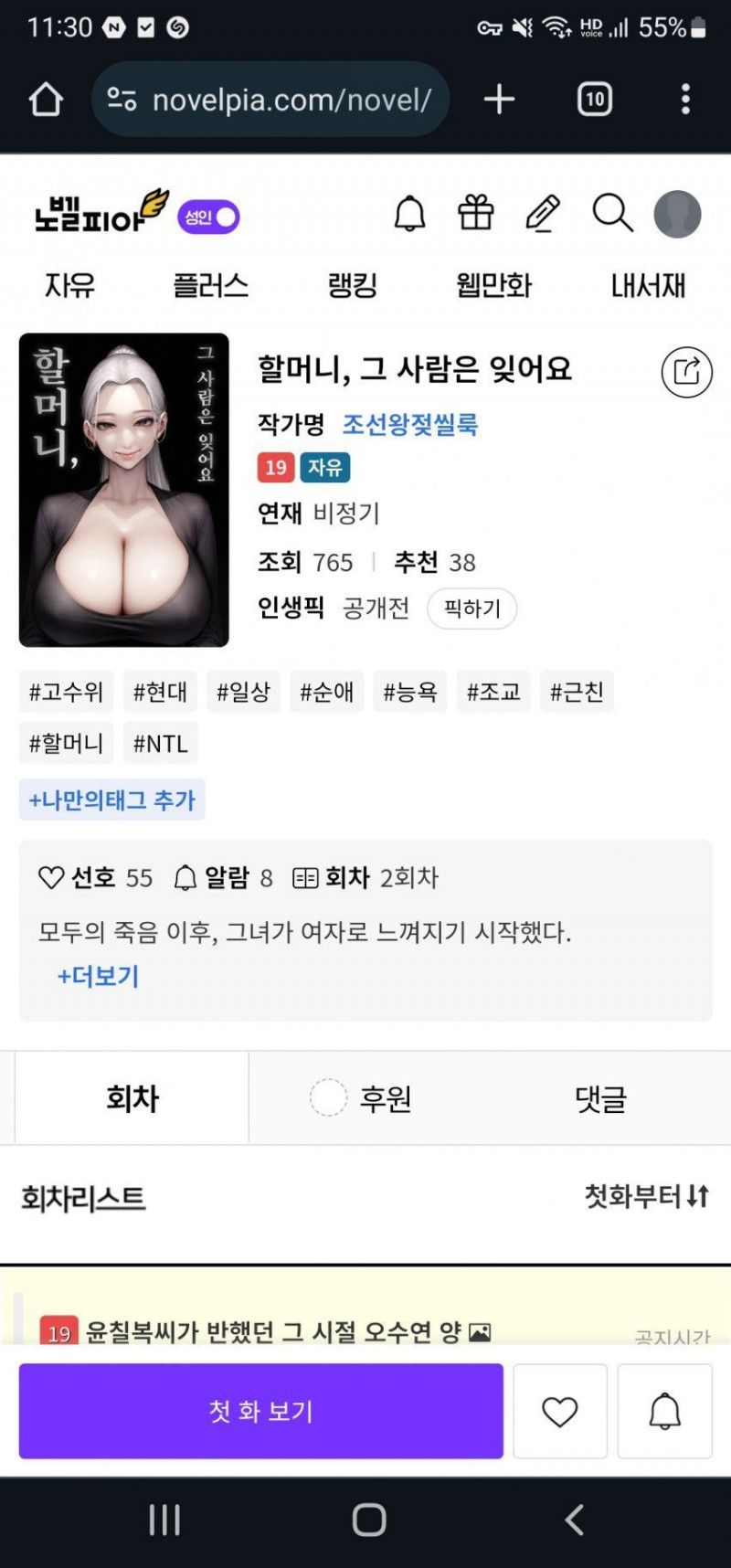This screenshot has width=731, height=1568.
Task: Go to the 웹만화 tab
Action: [493, 285]
